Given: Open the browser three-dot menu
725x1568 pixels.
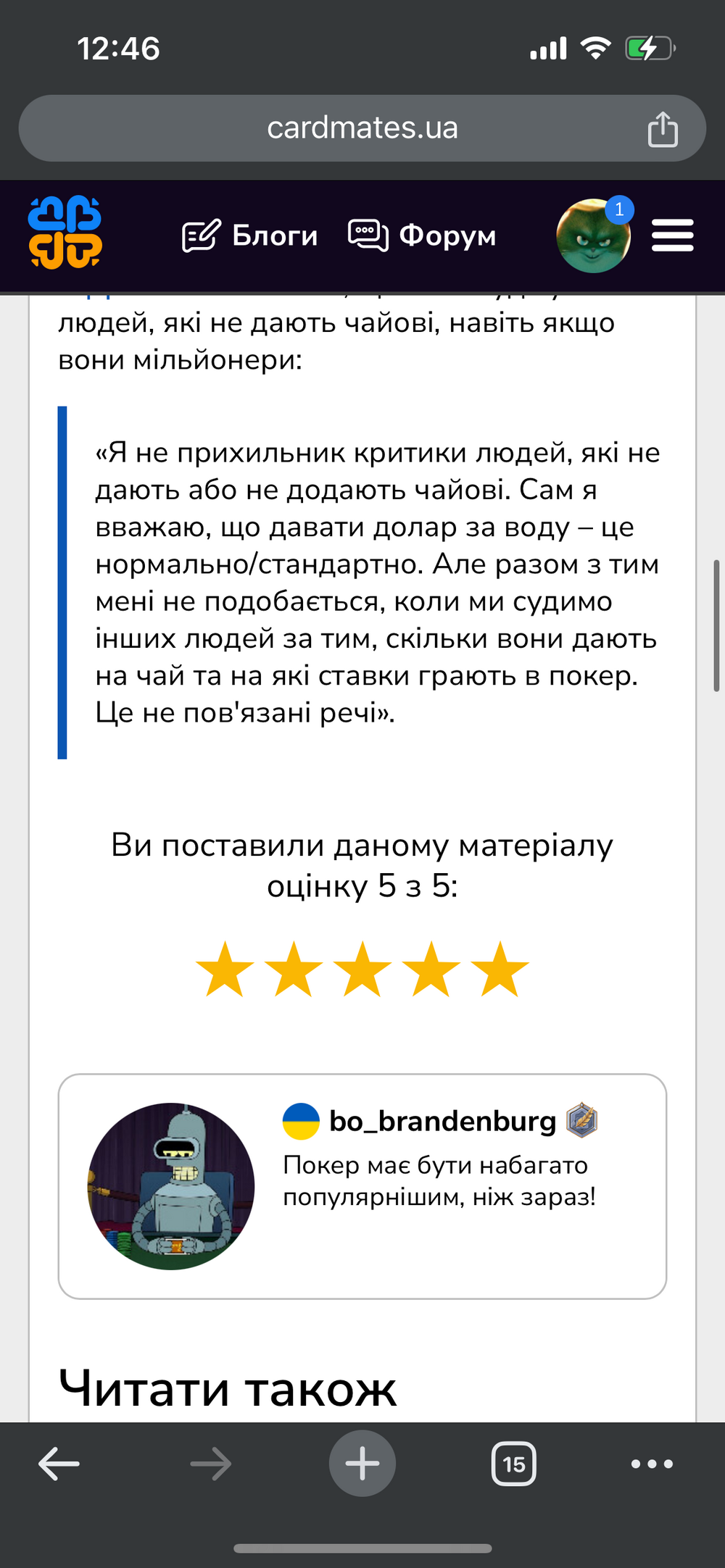Looking at the screenshot, I should click(652, 1464).
